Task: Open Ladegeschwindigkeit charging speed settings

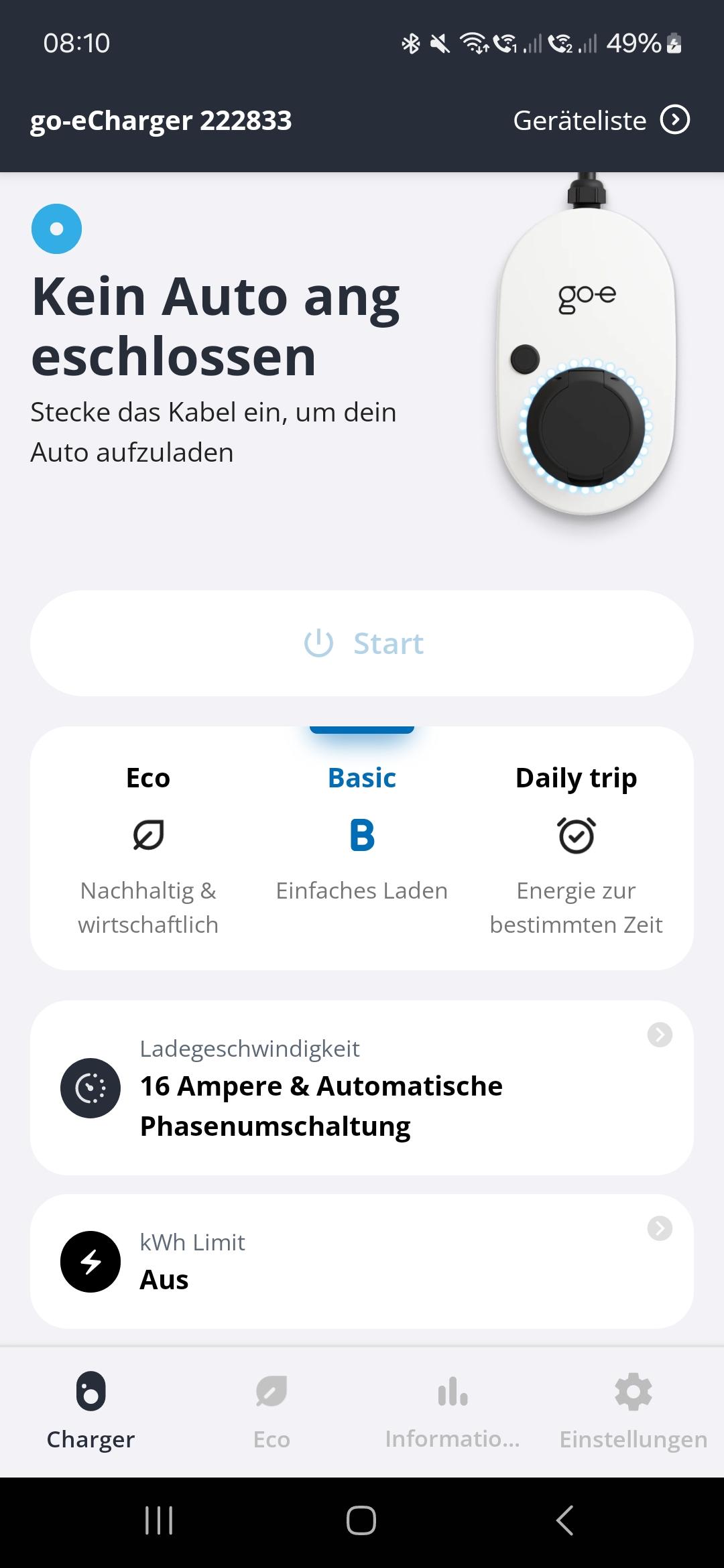Action: (362, 1087)
